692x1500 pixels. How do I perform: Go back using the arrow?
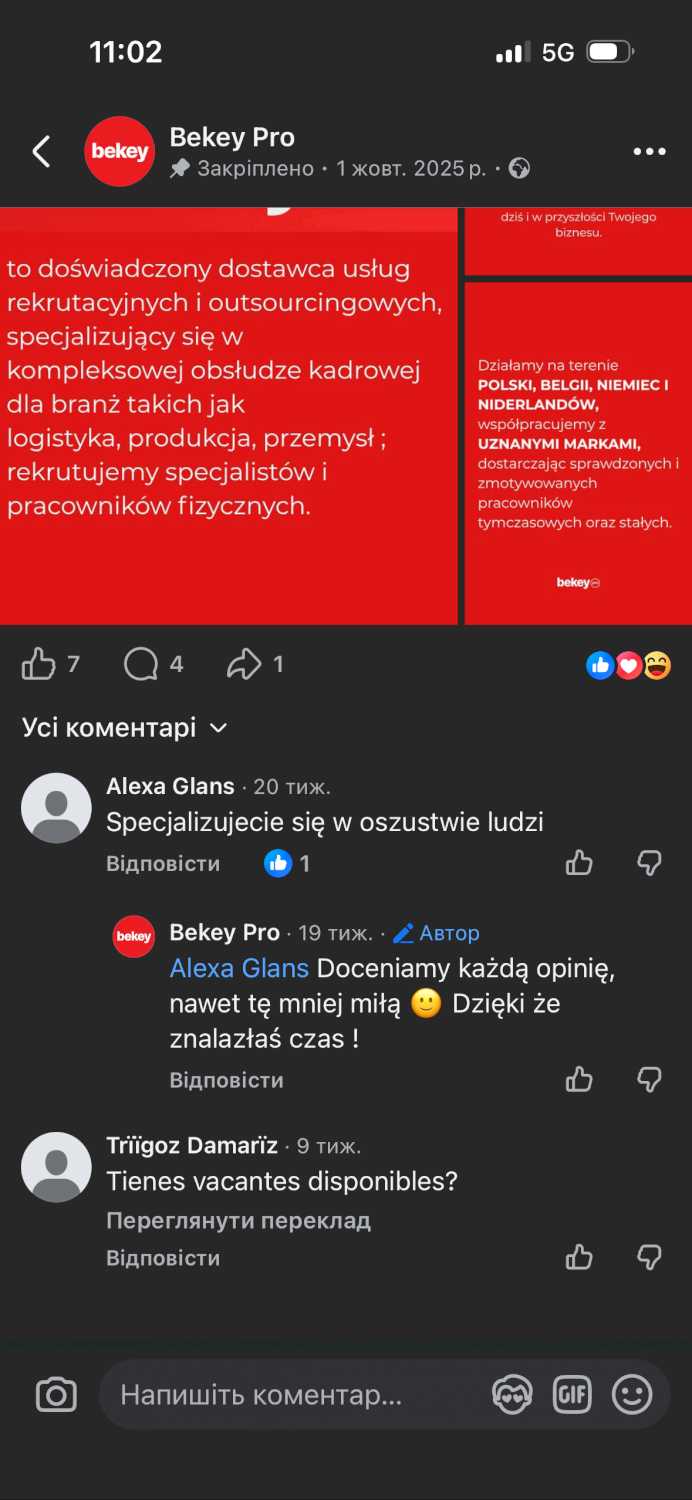(41, 152)
